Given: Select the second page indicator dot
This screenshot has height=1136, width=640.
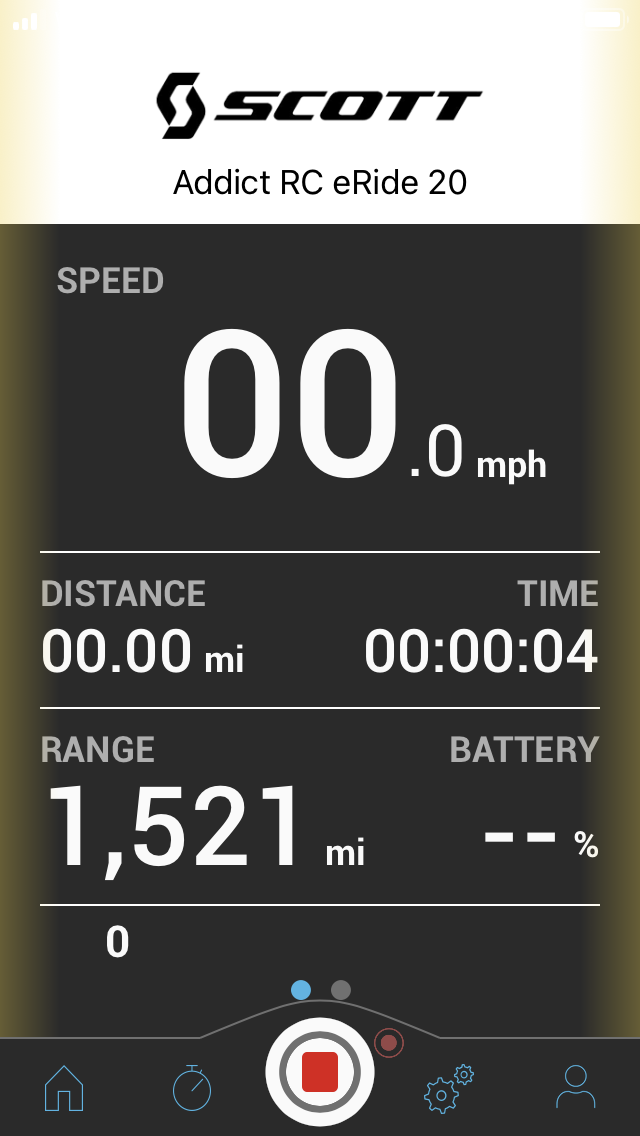Looking at the screenshot, I should pyautogui.click(x=341, y=990).
